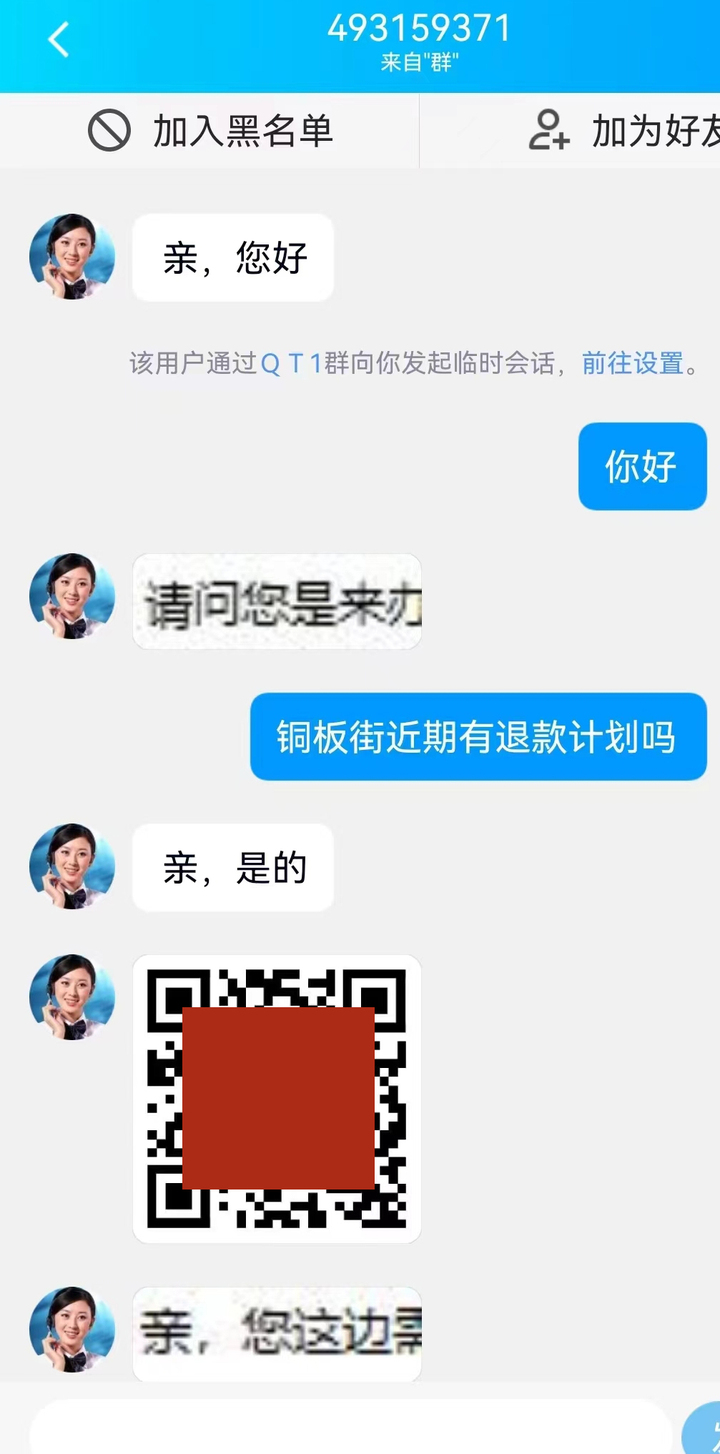View avatar next to 亲，您好 message
The image size is (720, 1454).
pos(72,257)
